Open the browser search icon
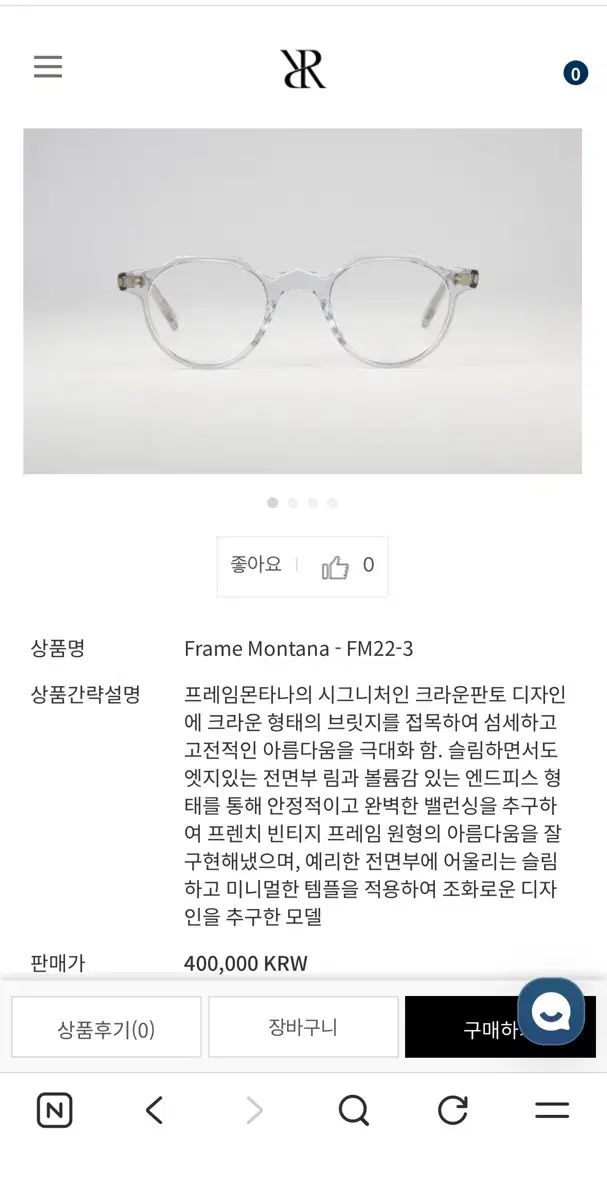The image size is (607, 1200). click(x=353, y=1110)
